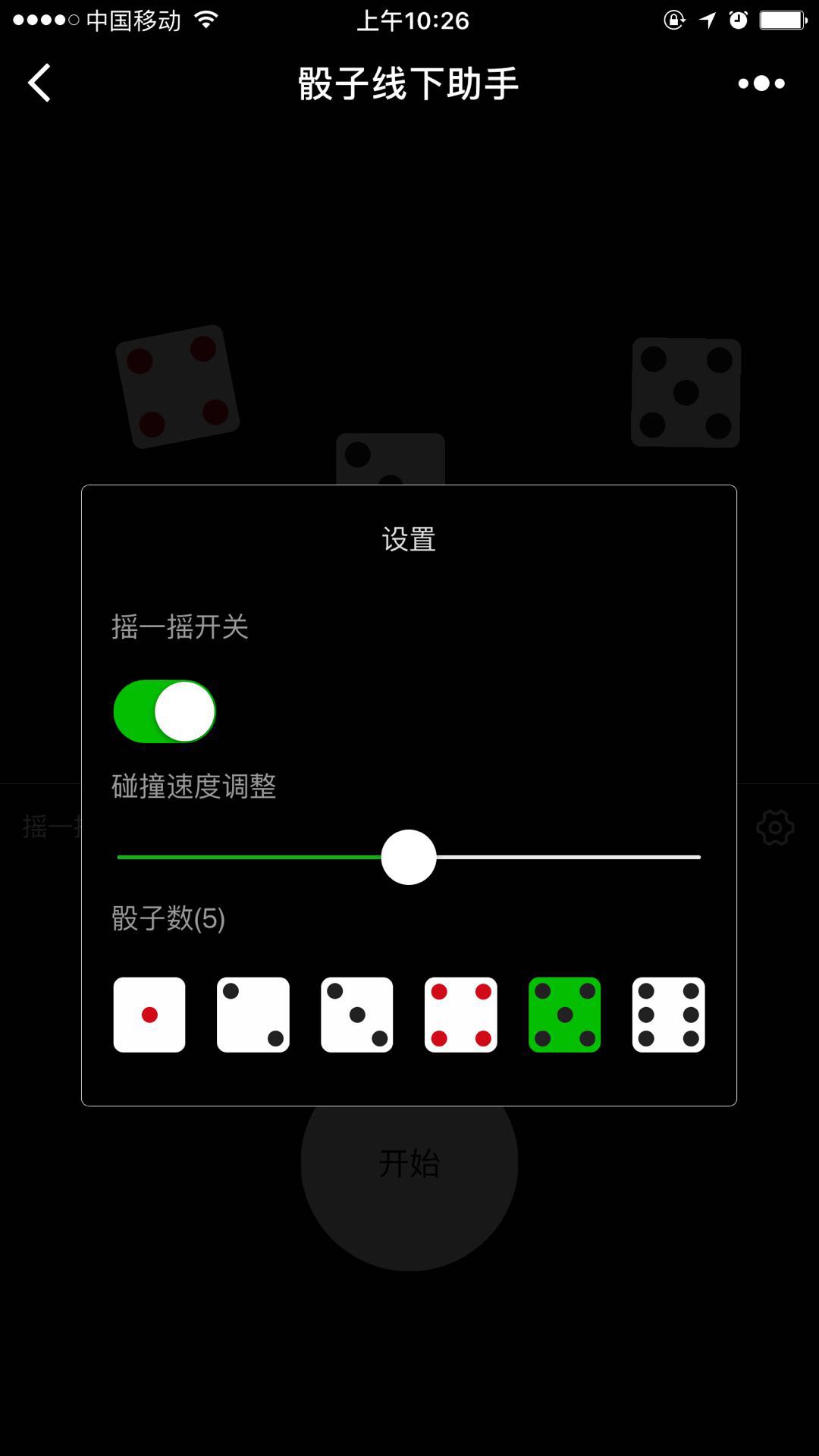Pick the four-dot red dice option
This screenshot has height=1456, width=819.
[x=461, y=1015]
